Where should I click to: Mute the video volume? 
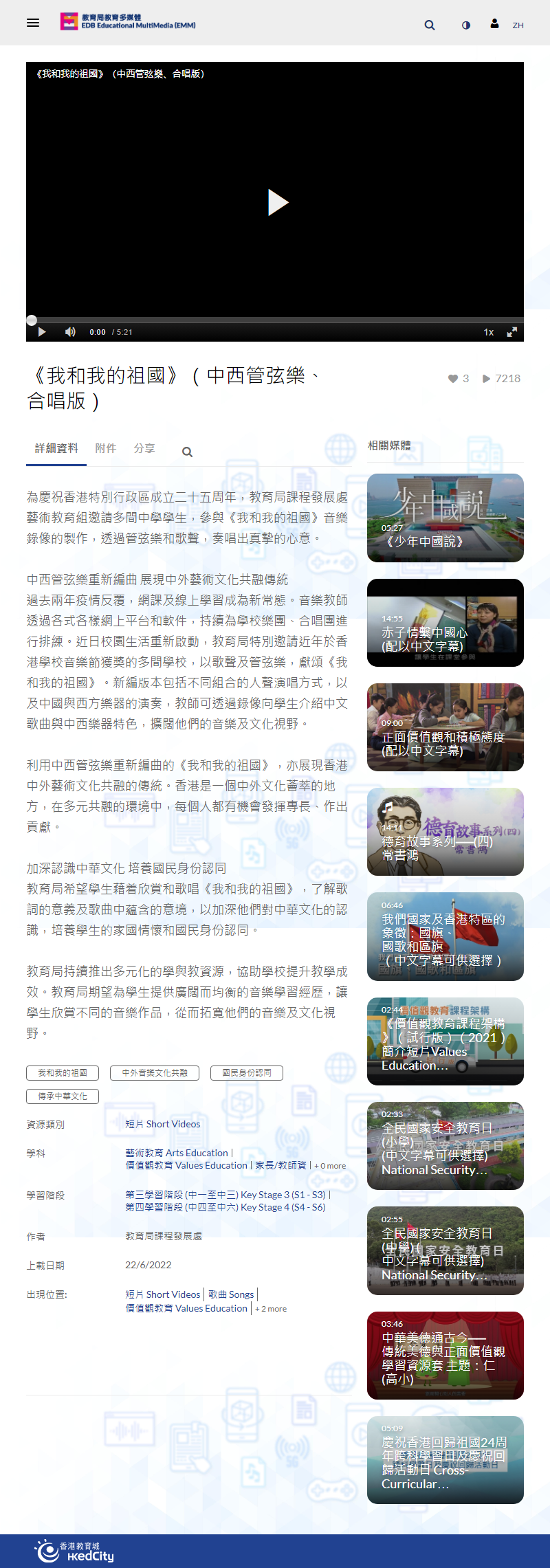[x=70, y=332]
